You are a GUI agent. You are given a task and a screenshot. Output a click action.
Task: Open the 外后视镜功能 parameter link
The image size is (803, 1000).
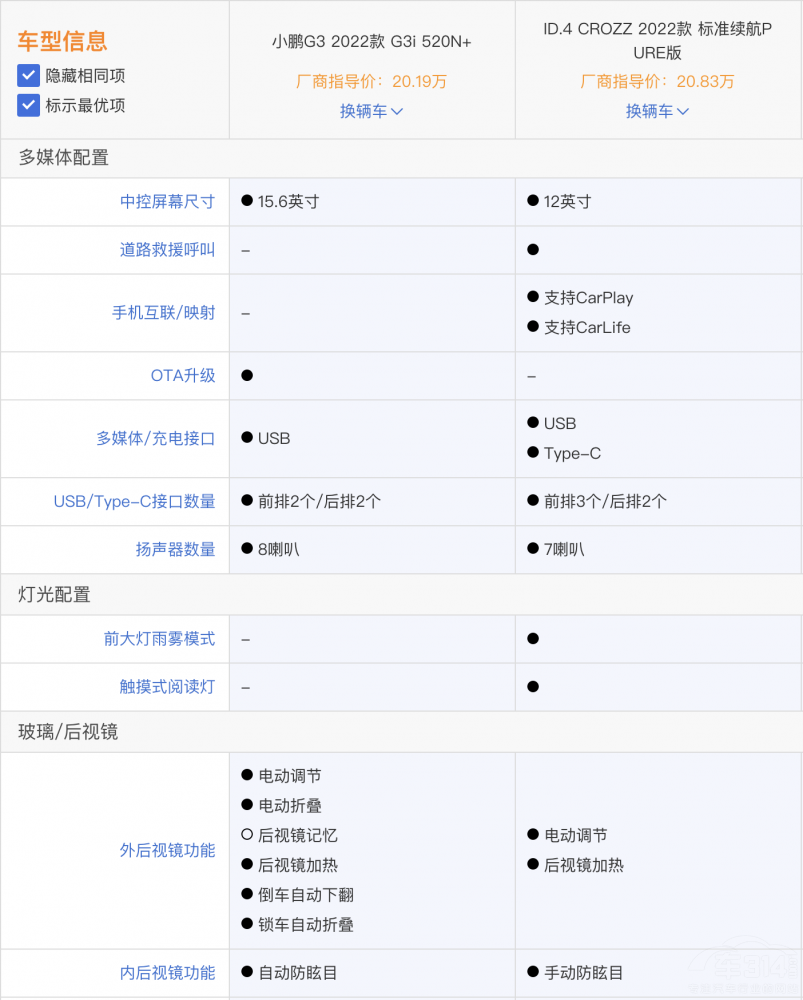pos(167,850)
